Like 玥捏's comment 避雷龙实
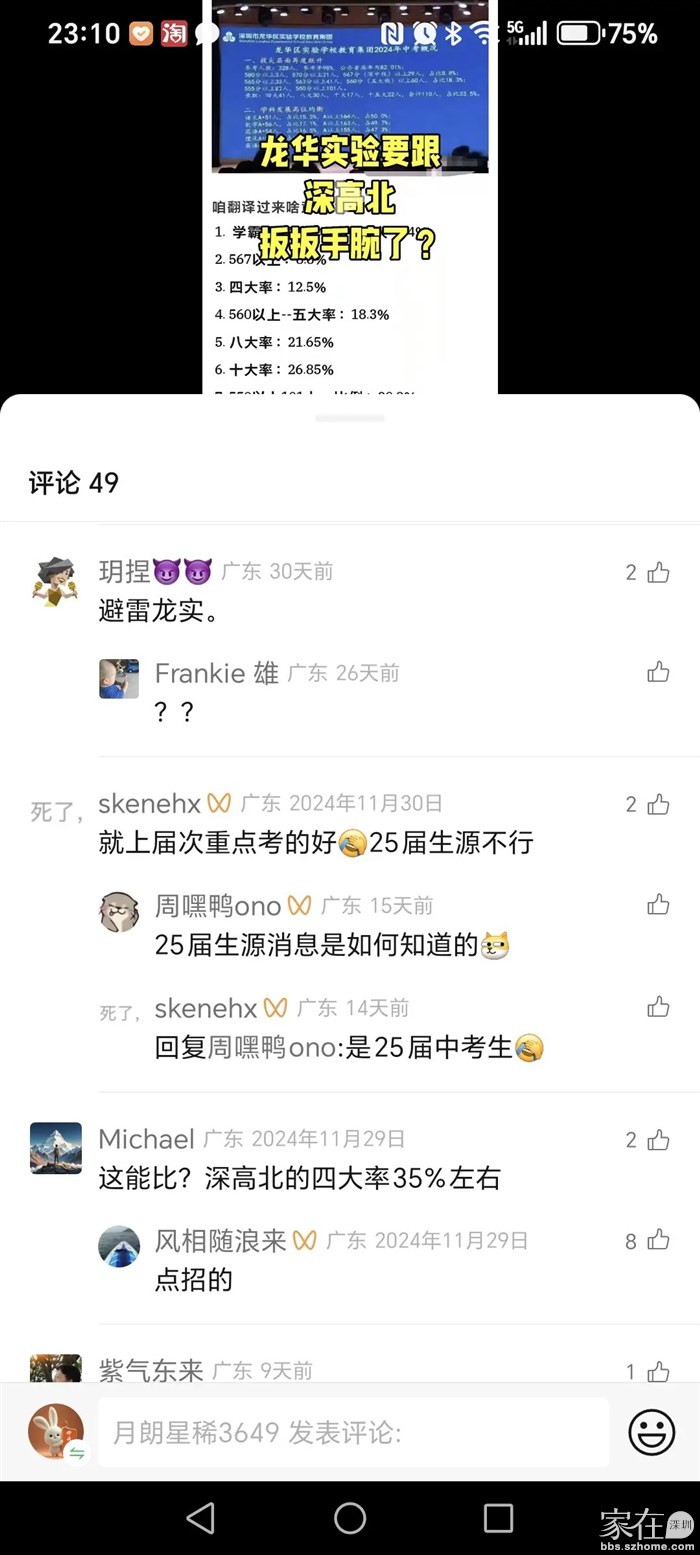Viewport: 700px width, 1555px height. (x=657, y=572)
